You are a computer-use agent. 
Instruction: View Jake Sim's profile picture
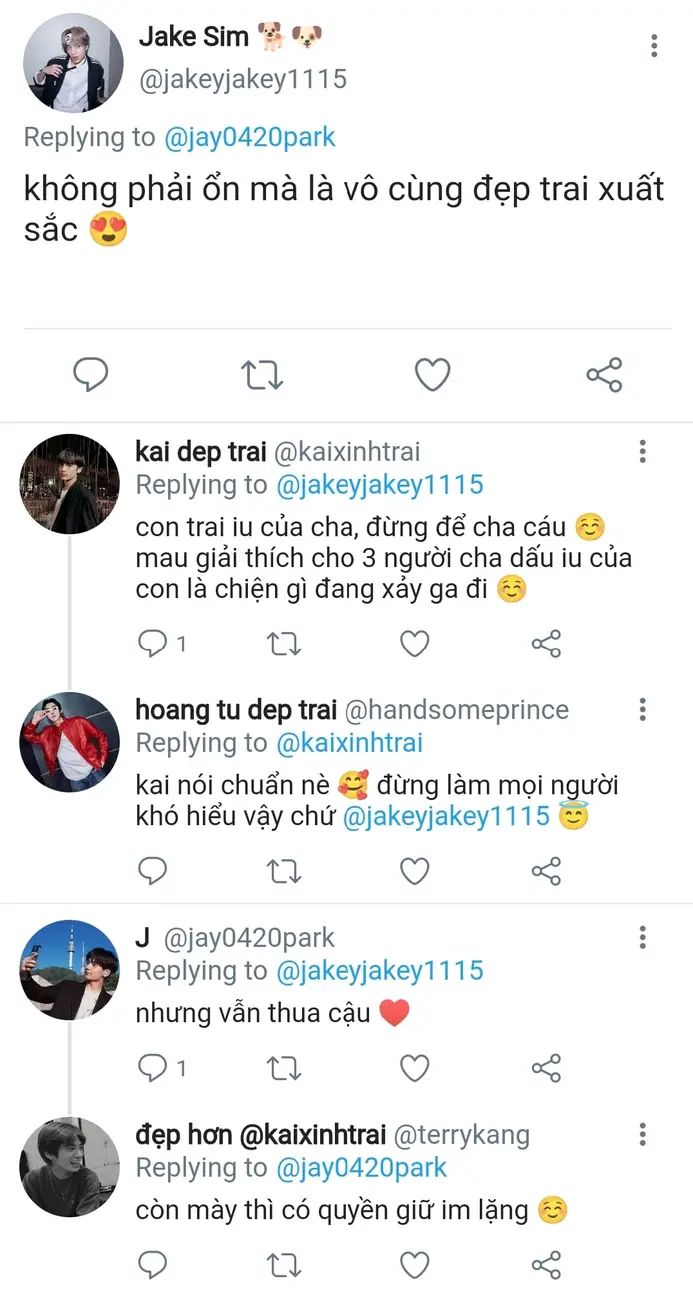pyautogui.click(x=71, y=62)
